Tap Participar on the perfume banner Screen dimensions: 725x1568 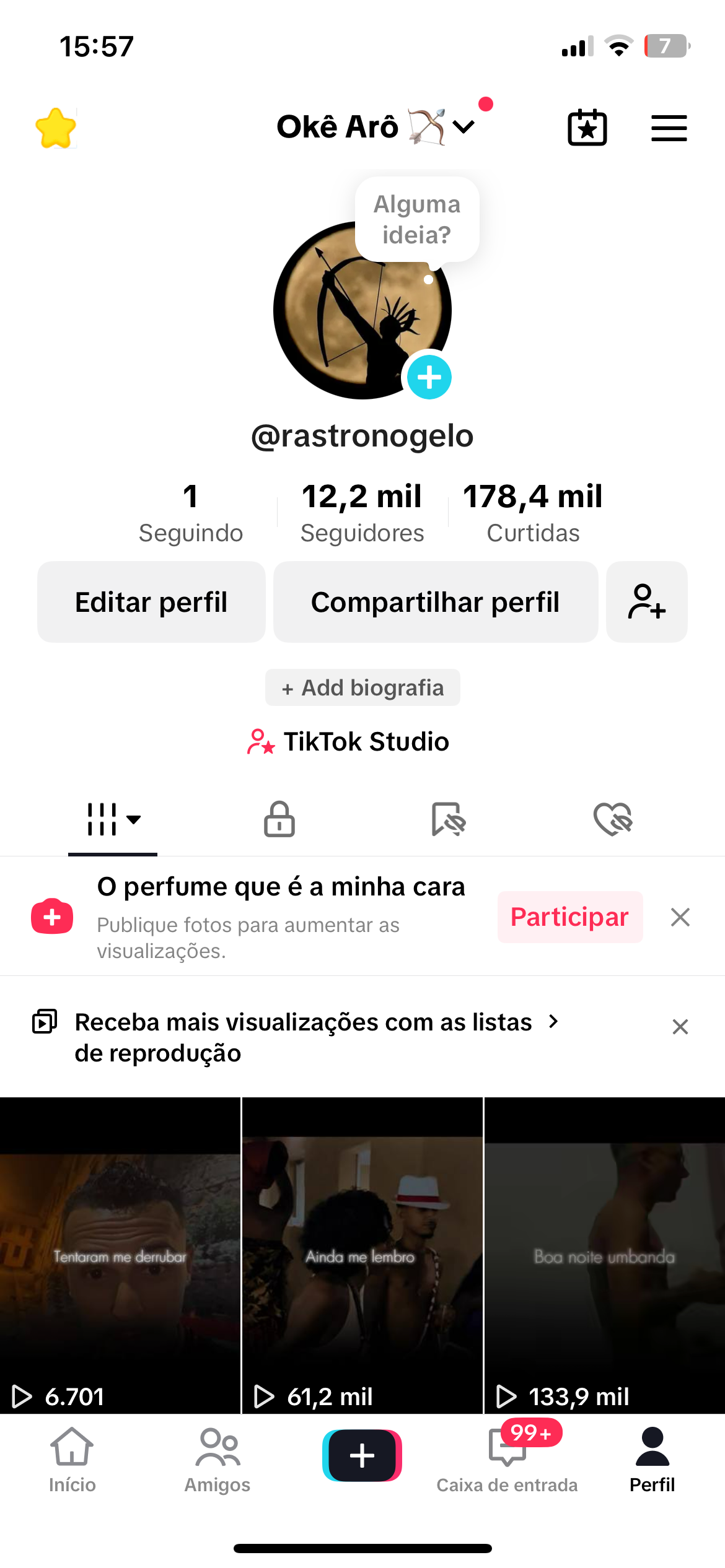570,917
